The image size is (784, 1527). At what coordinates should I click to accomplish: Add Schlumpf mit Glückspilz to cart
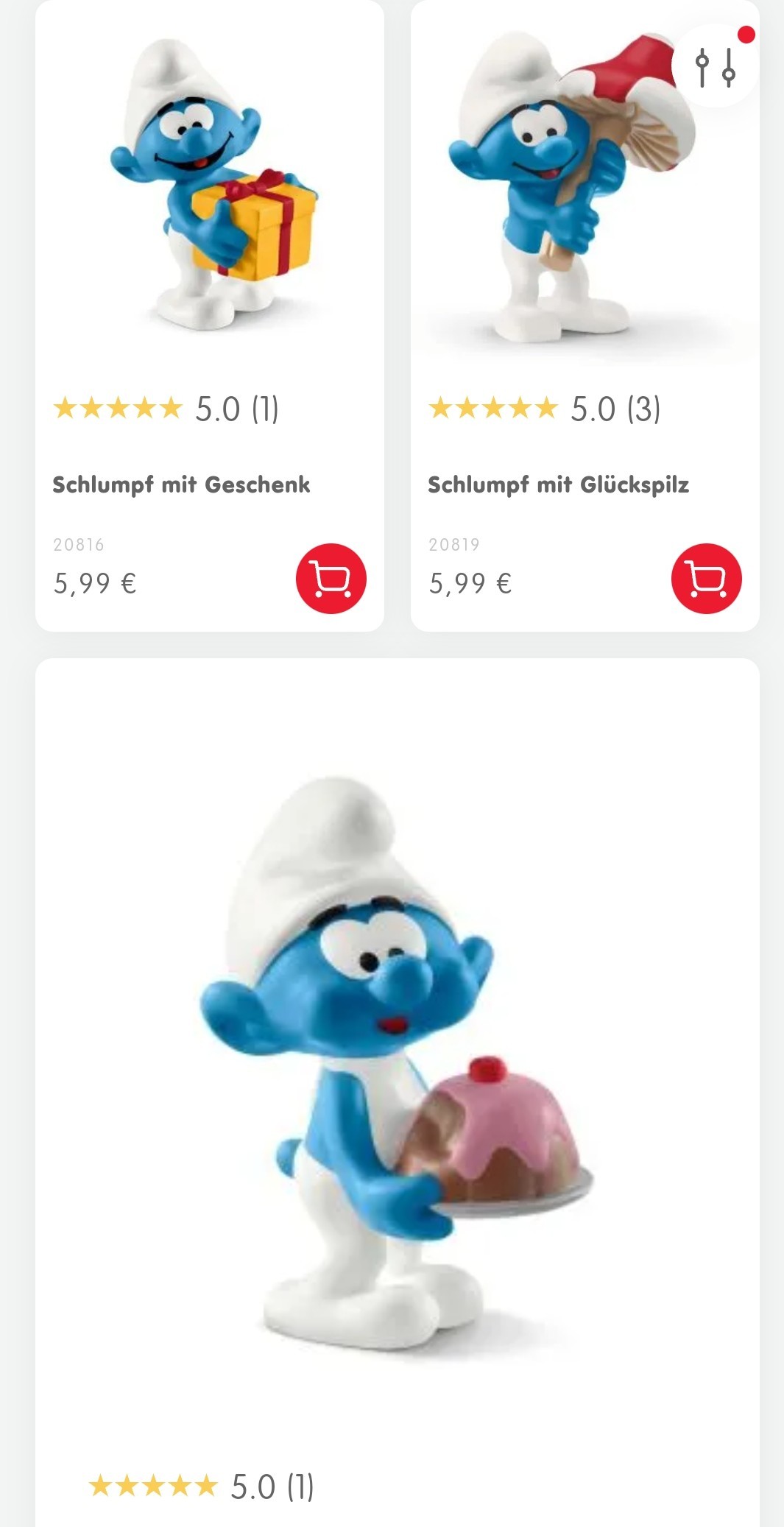click(707, 579)
